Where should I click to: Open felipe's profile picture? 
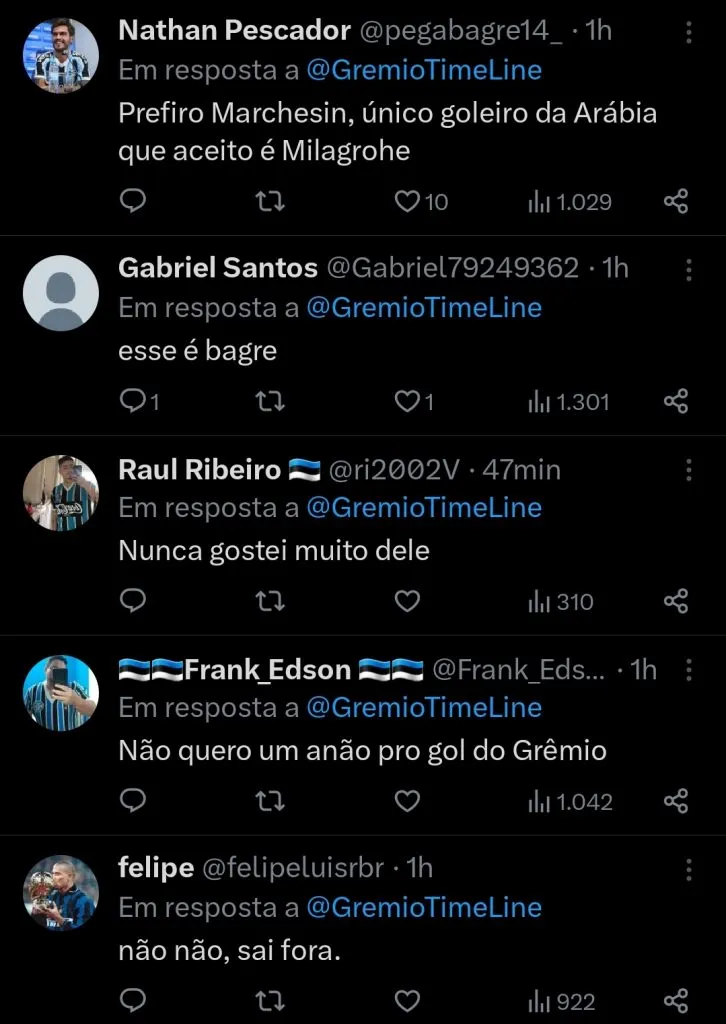click(60, 892)
